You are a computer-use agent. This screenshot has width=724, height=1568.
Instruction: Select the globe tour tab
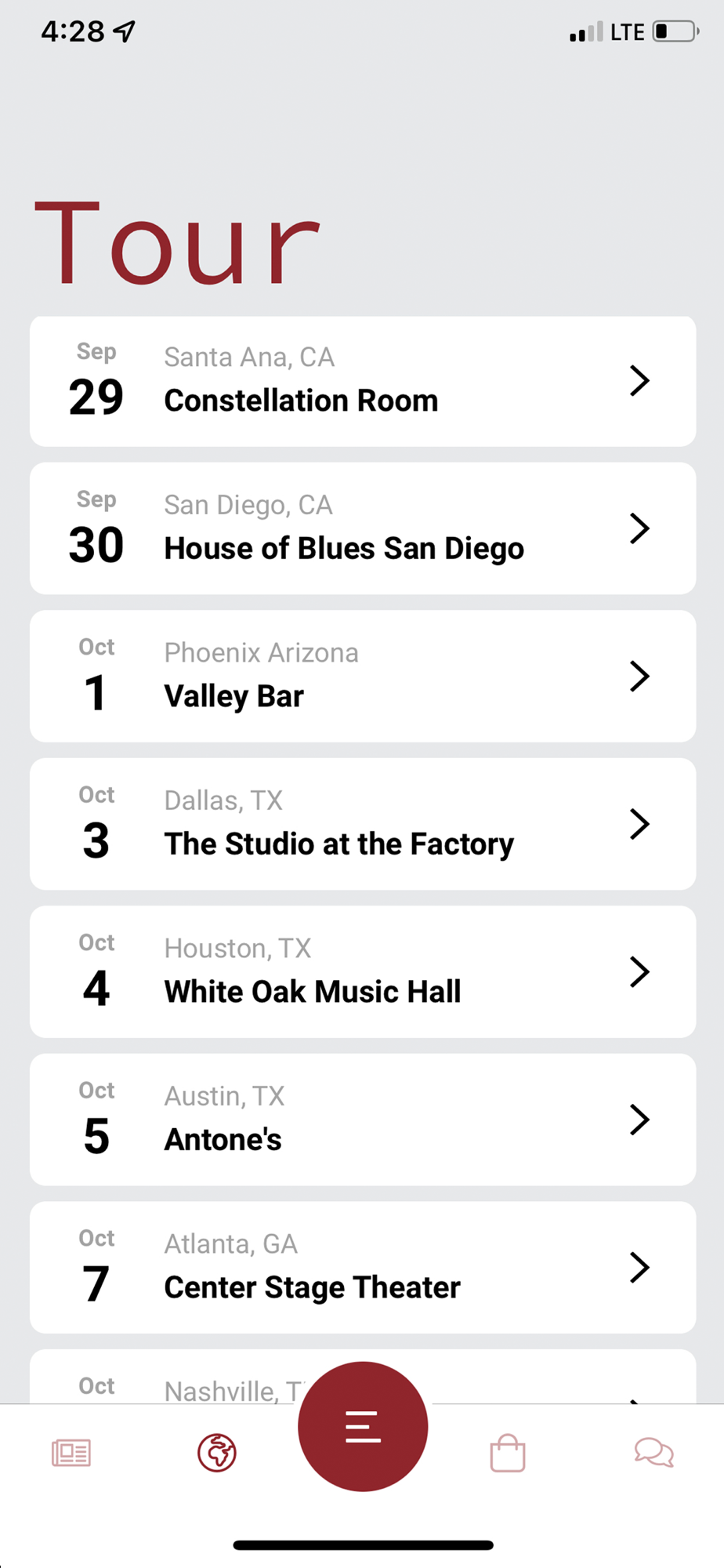217,1453
